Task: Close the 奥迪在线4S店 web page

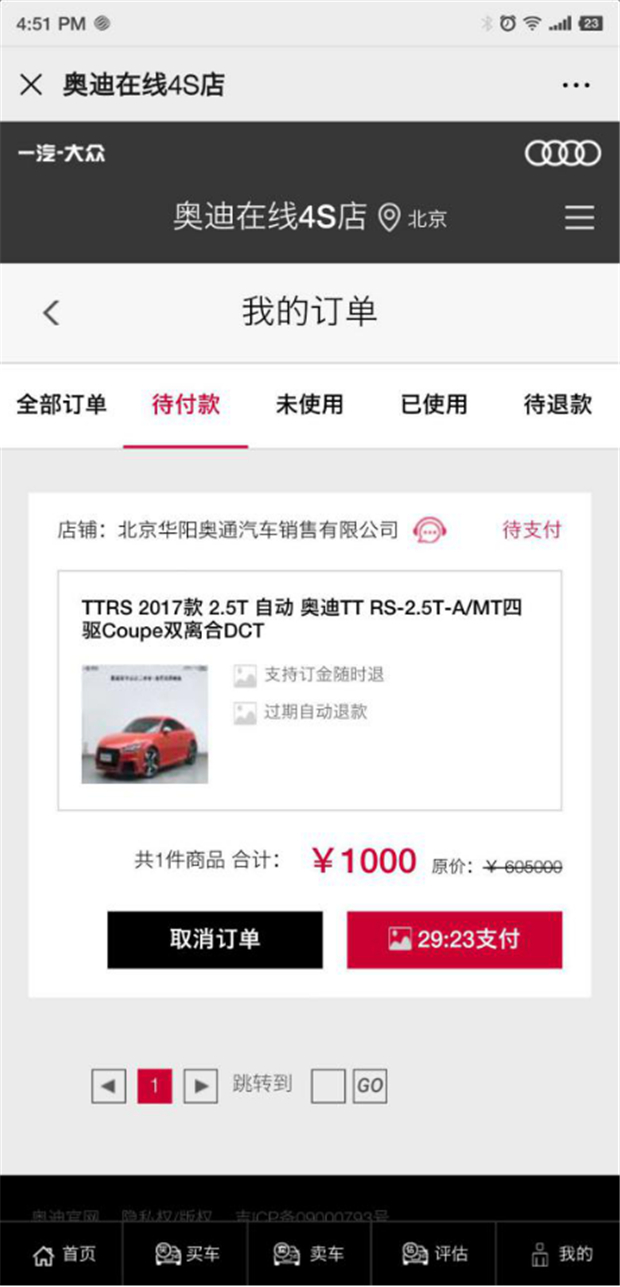Action: pos(31,85)
